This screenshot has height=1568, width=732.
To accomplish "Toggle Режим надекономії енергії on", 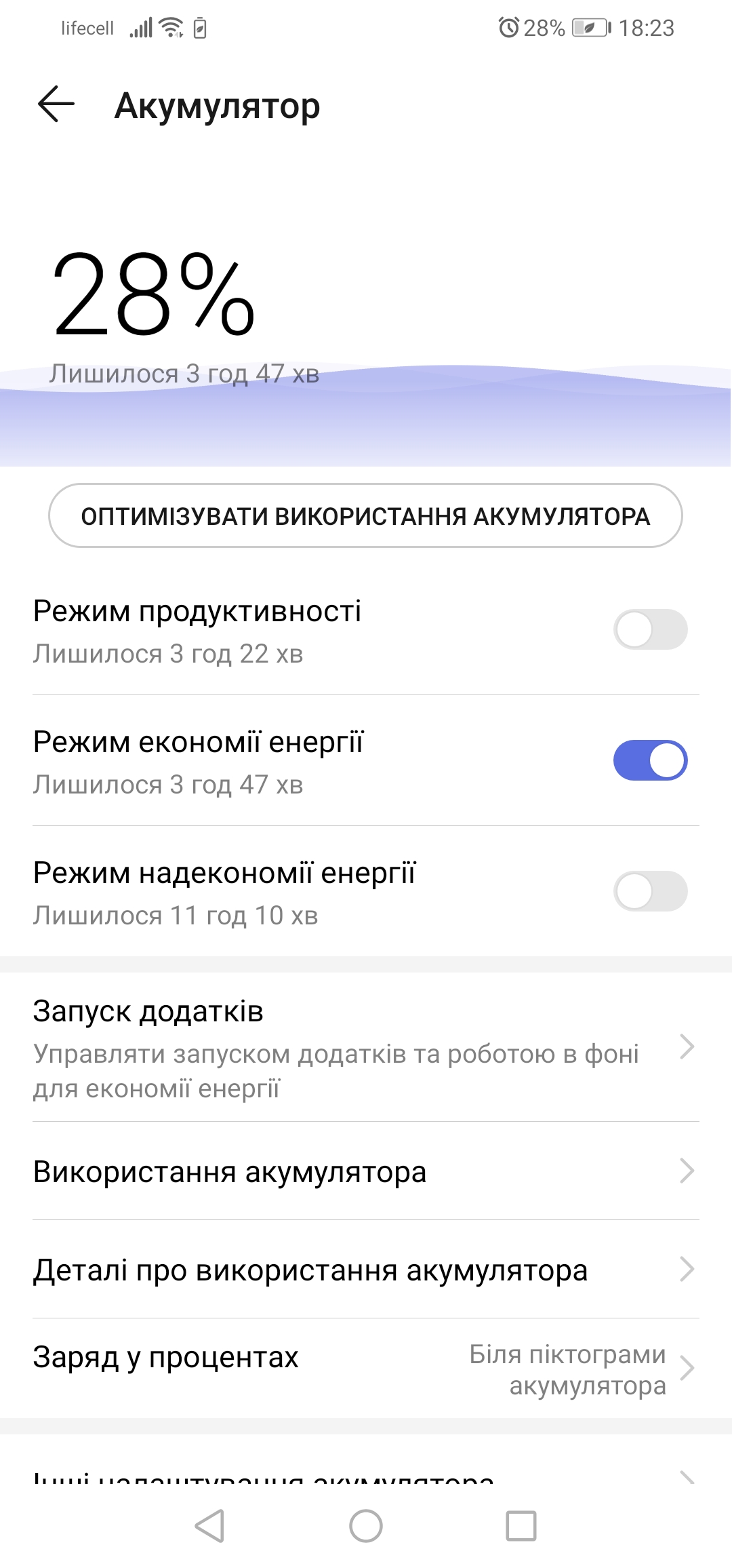I will tap(650, 891).
